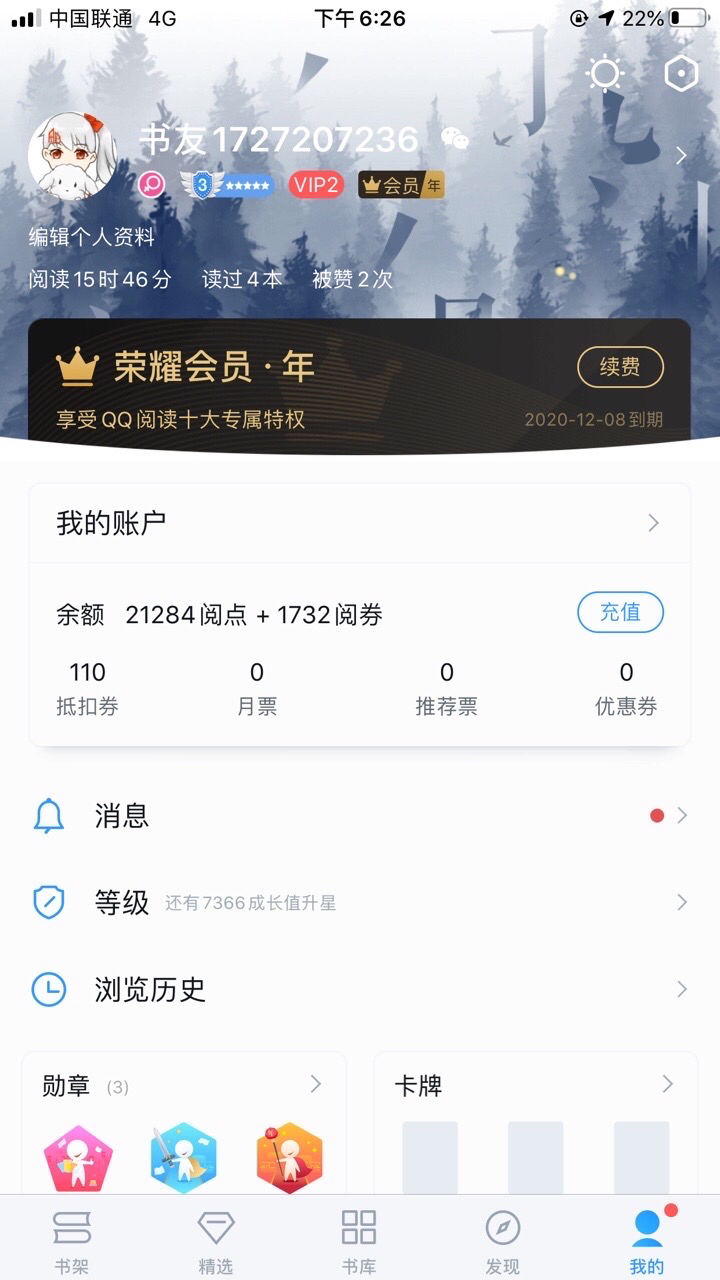The image size is (720, 1280).
Task: Switch to the 发现 discover tab
Action: 502,1241
